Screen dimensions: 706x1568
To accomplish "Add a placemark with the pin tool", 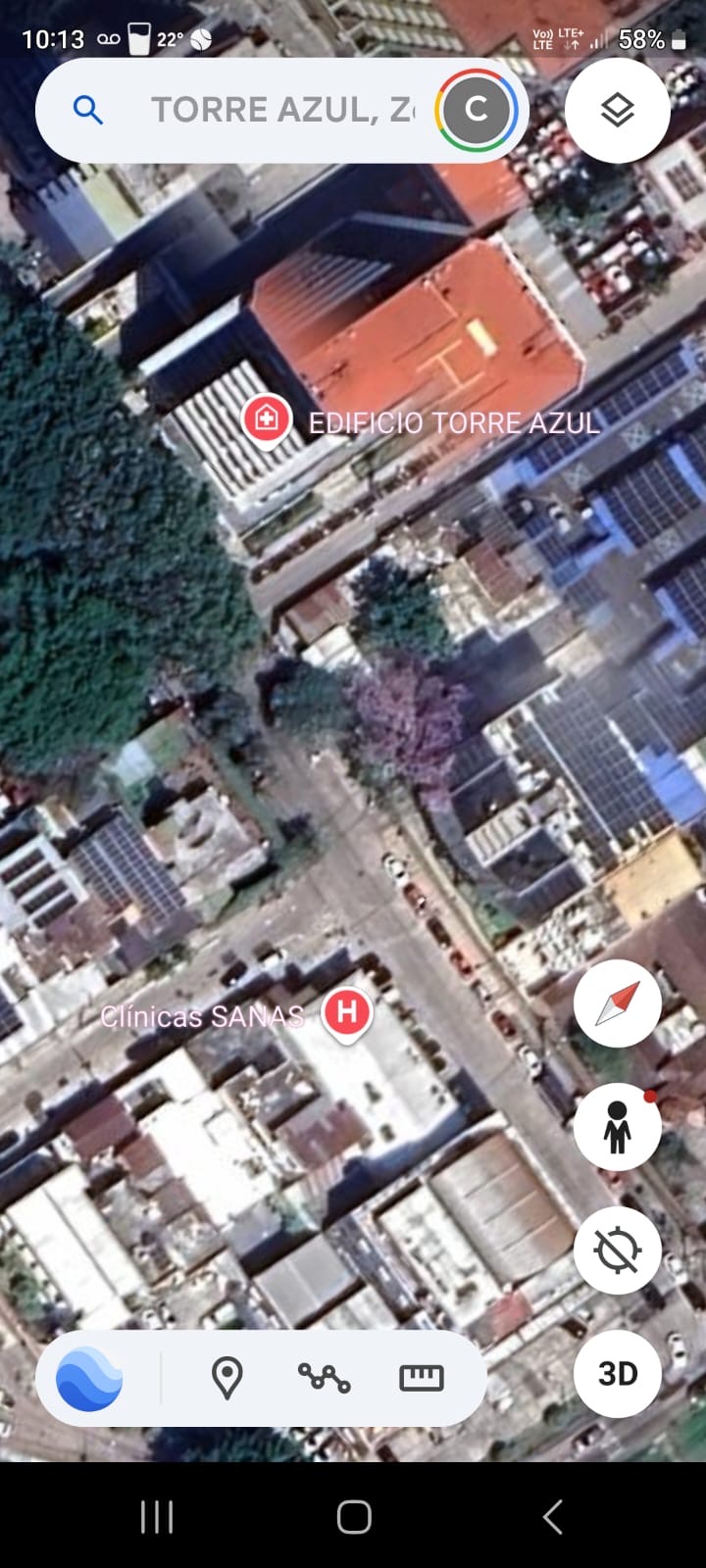I will point(227,1378).
